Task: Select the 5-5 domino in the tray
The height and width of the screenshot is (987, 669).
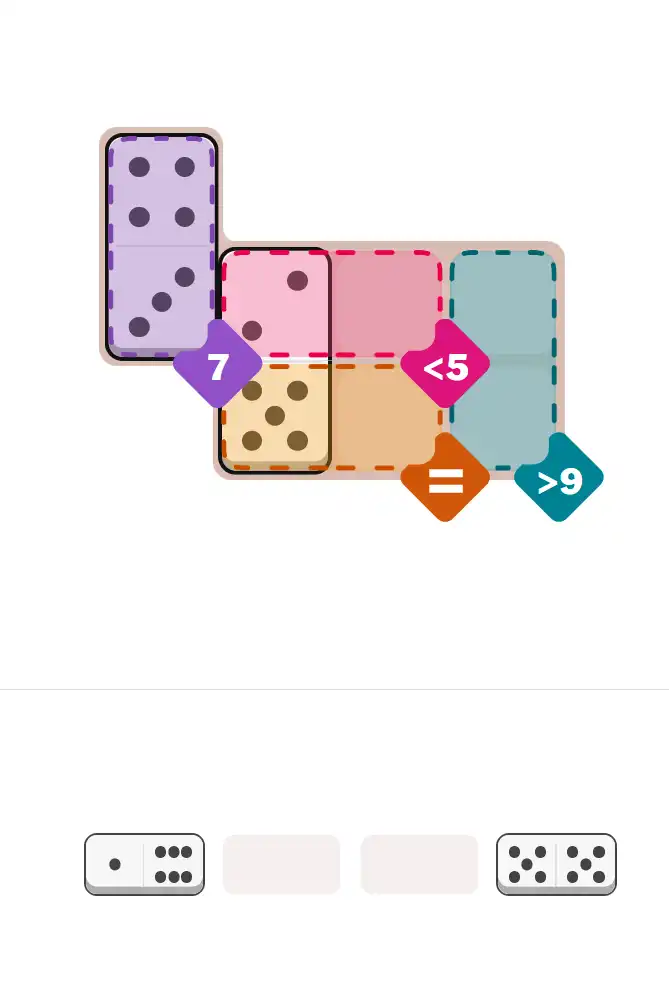Action: click(556, 863)
